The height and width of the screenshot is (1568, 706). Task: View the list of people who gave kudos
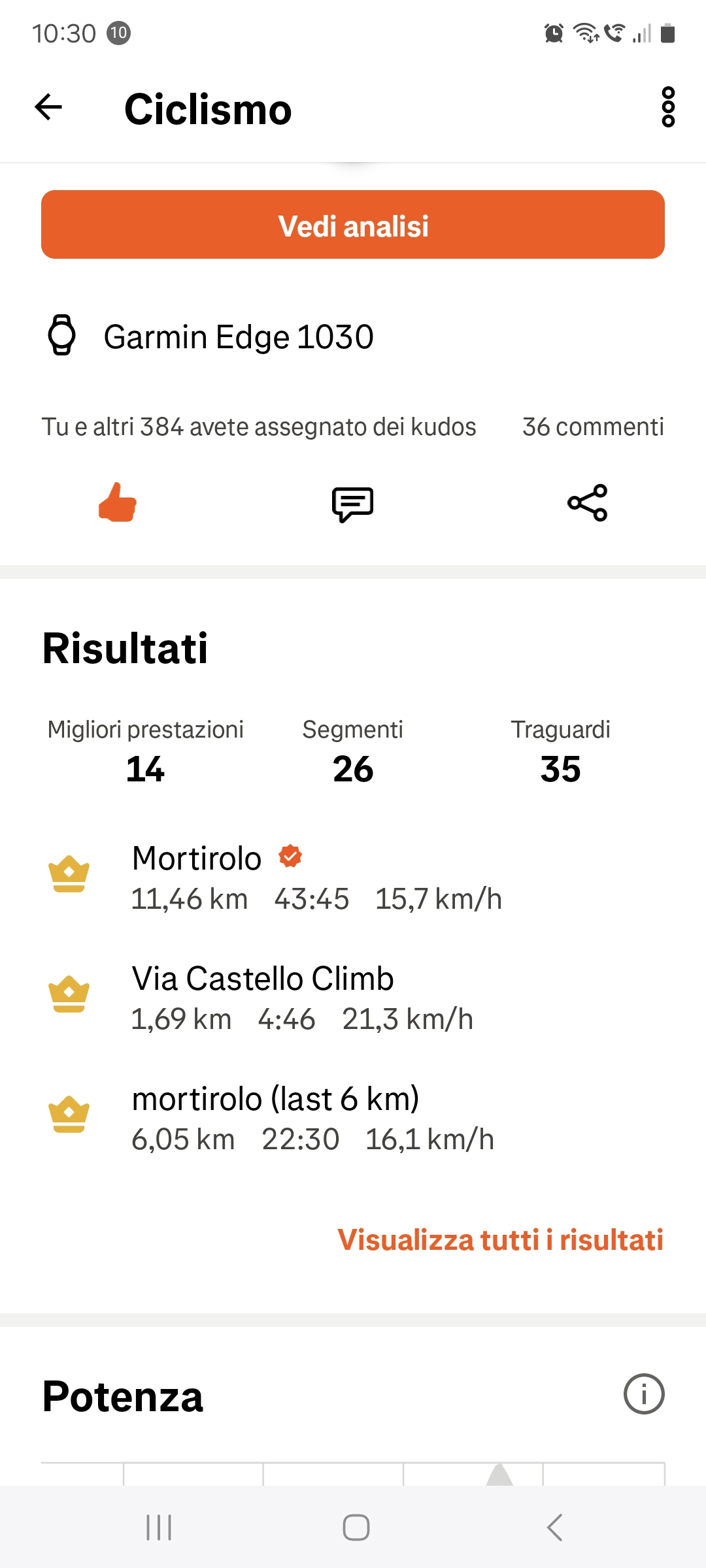point(259,427)
